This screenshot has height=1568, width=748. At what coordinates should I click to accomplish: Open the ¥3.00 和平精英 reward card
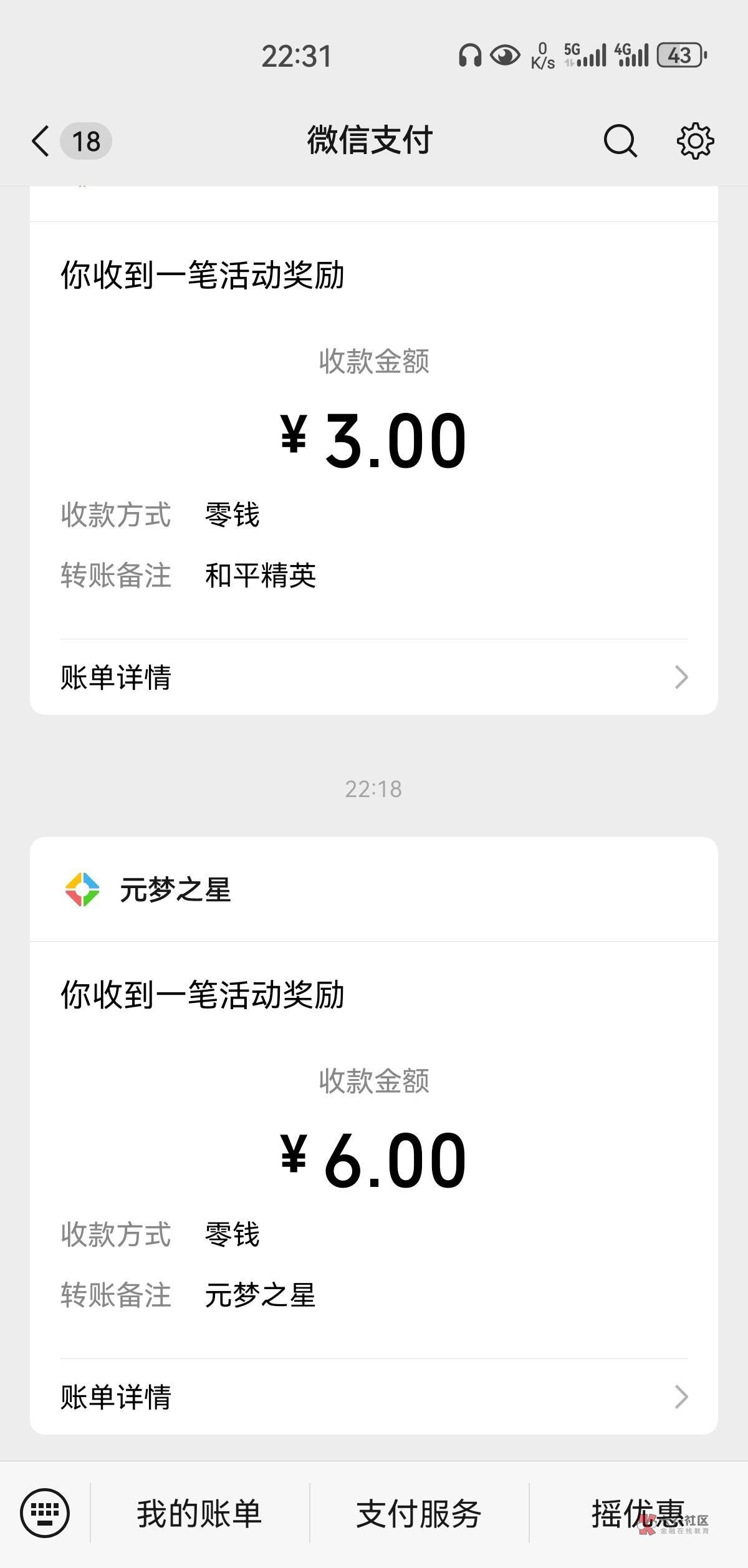[374, 440]
